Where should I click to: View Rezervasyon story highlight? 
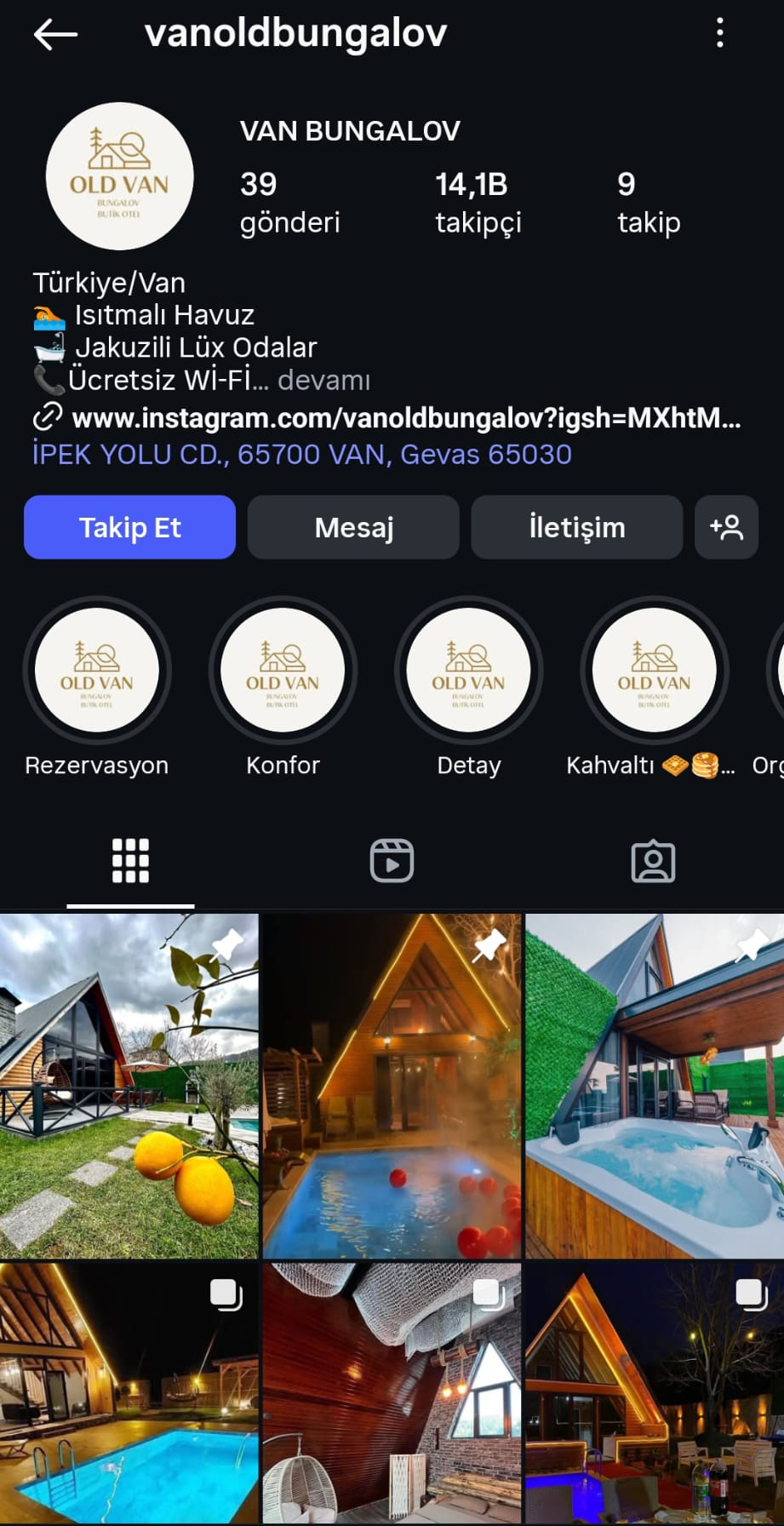97,671
